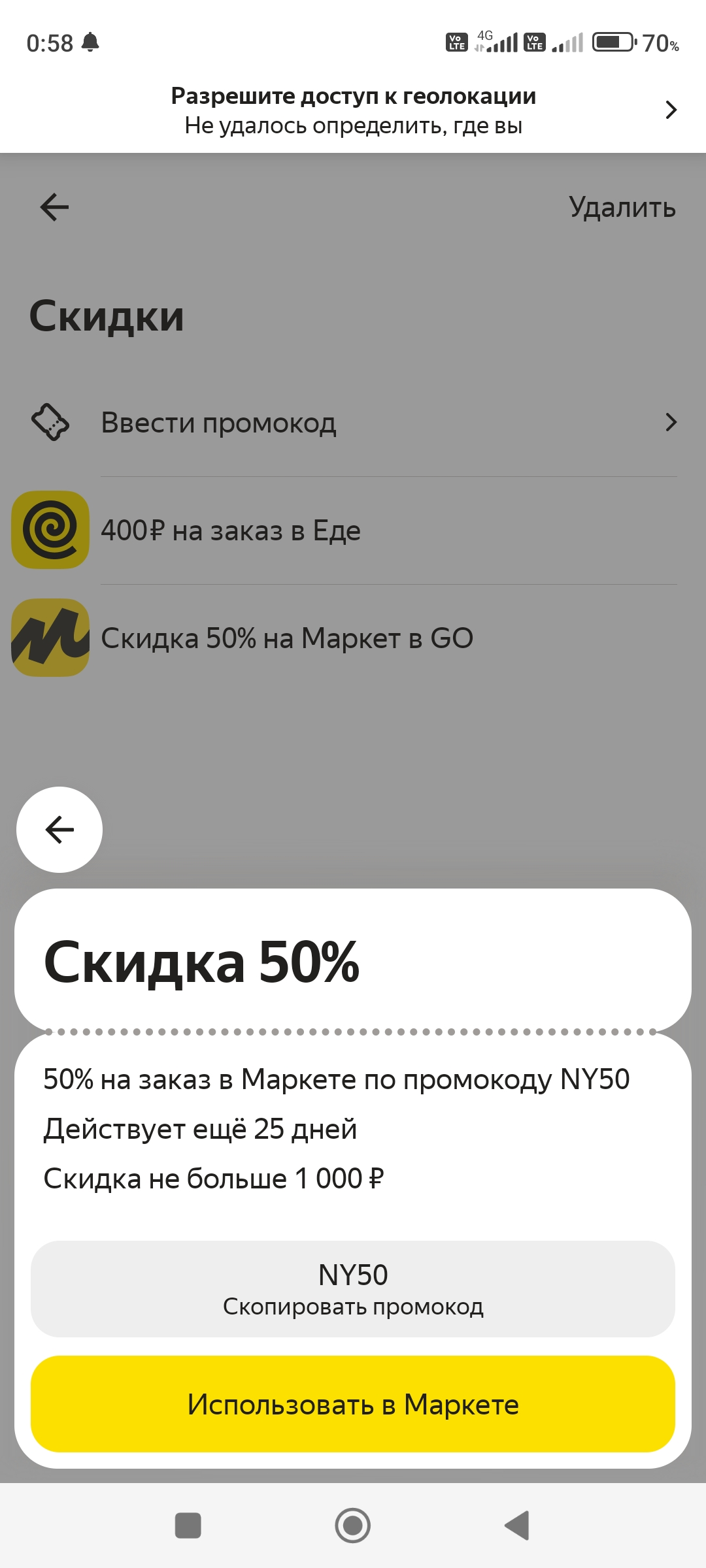Open the geolocation access banner
Image resolution: width=706 pixels, height=1568 pixels.
353,110
